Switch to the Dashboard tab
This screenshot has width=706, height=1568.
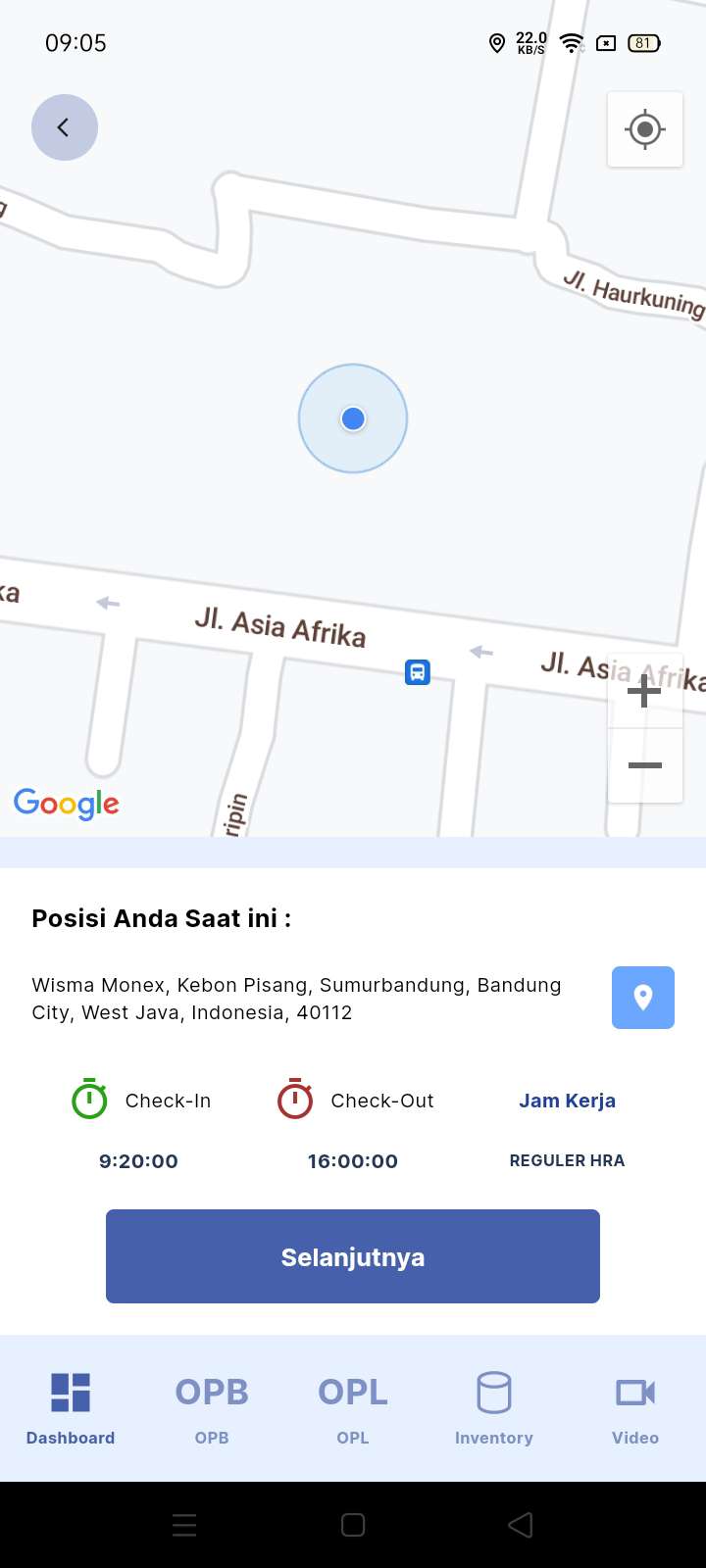point(71,1408)
